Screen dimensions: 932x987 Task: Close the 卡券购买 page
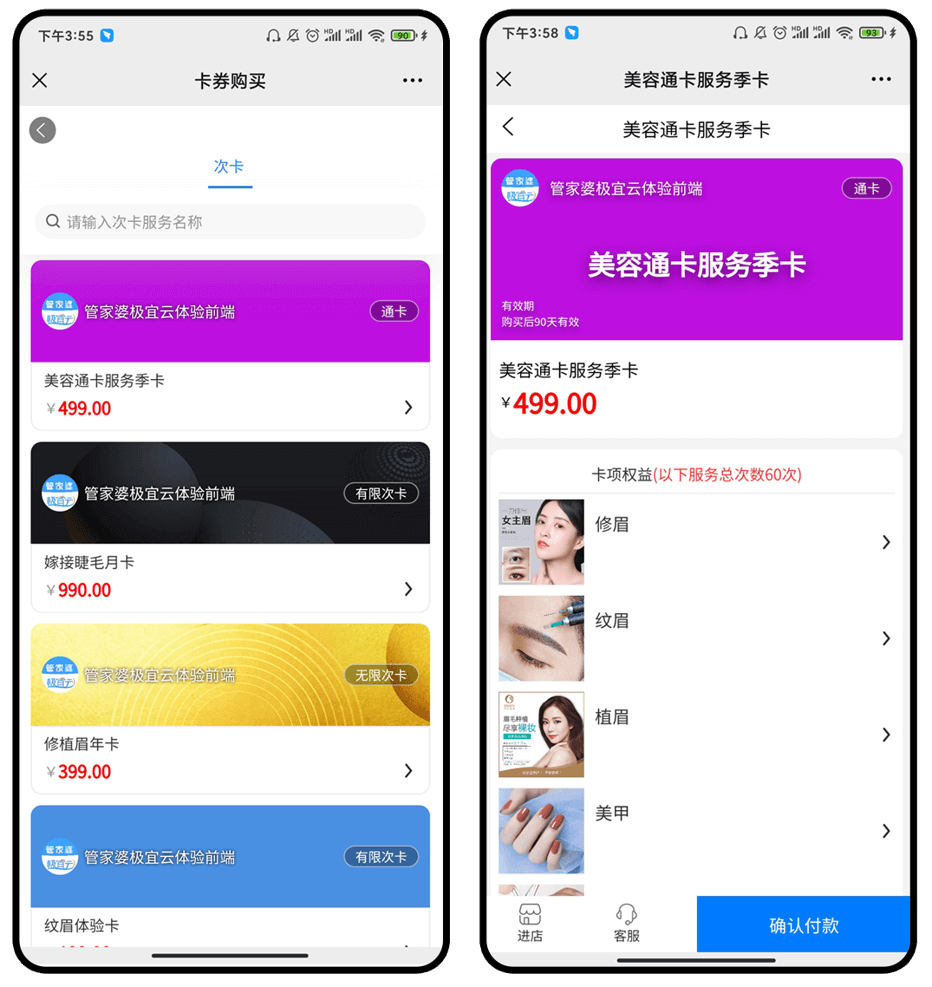coord(40,80)
